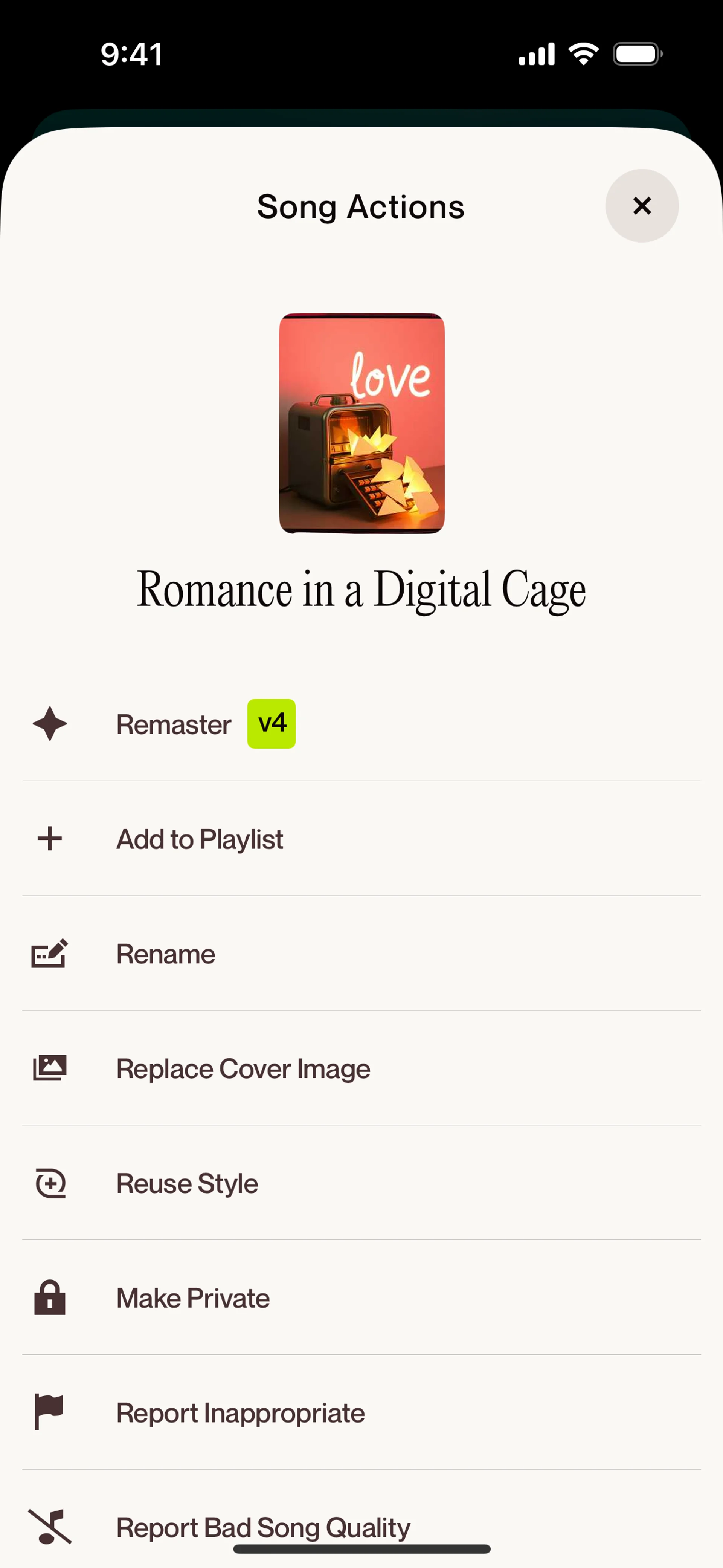This screenshot has height=1568, width=723.
Task: Tap Reuse Style action
Action: 187,1183
